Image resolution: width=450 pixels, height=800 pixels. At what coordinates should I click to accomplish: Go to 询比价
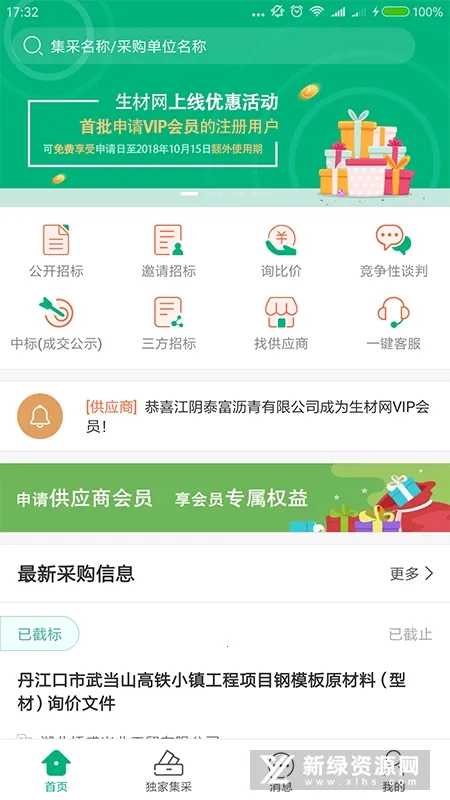[281, 251]
